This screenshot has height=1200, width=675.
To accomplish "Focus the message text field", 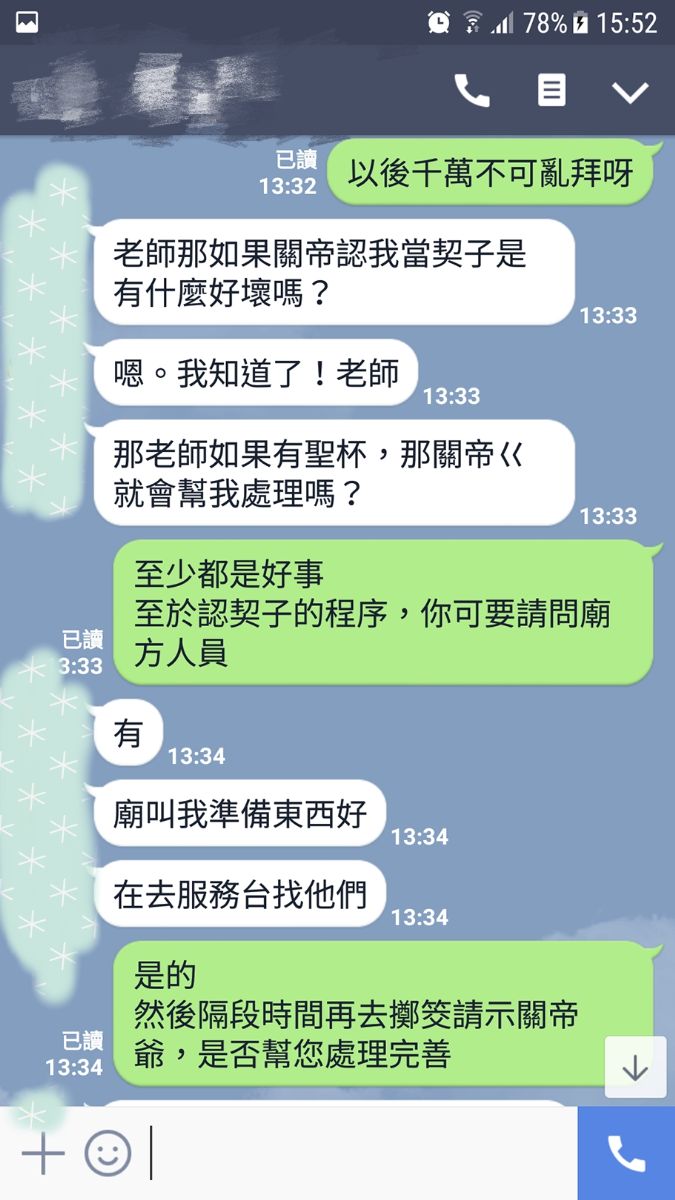I will click(x=360, y=1154).
